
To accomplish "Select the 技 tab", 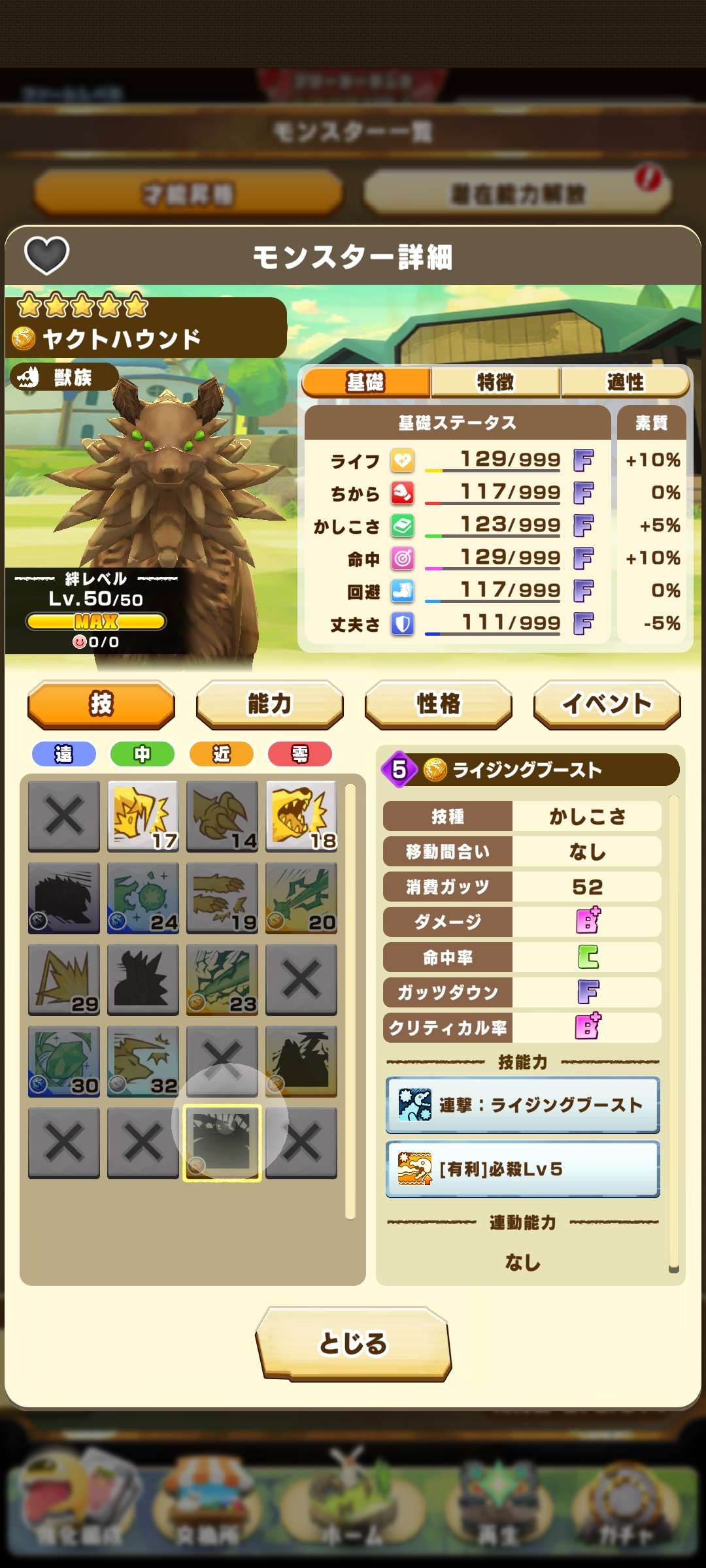I will [101, 704].
